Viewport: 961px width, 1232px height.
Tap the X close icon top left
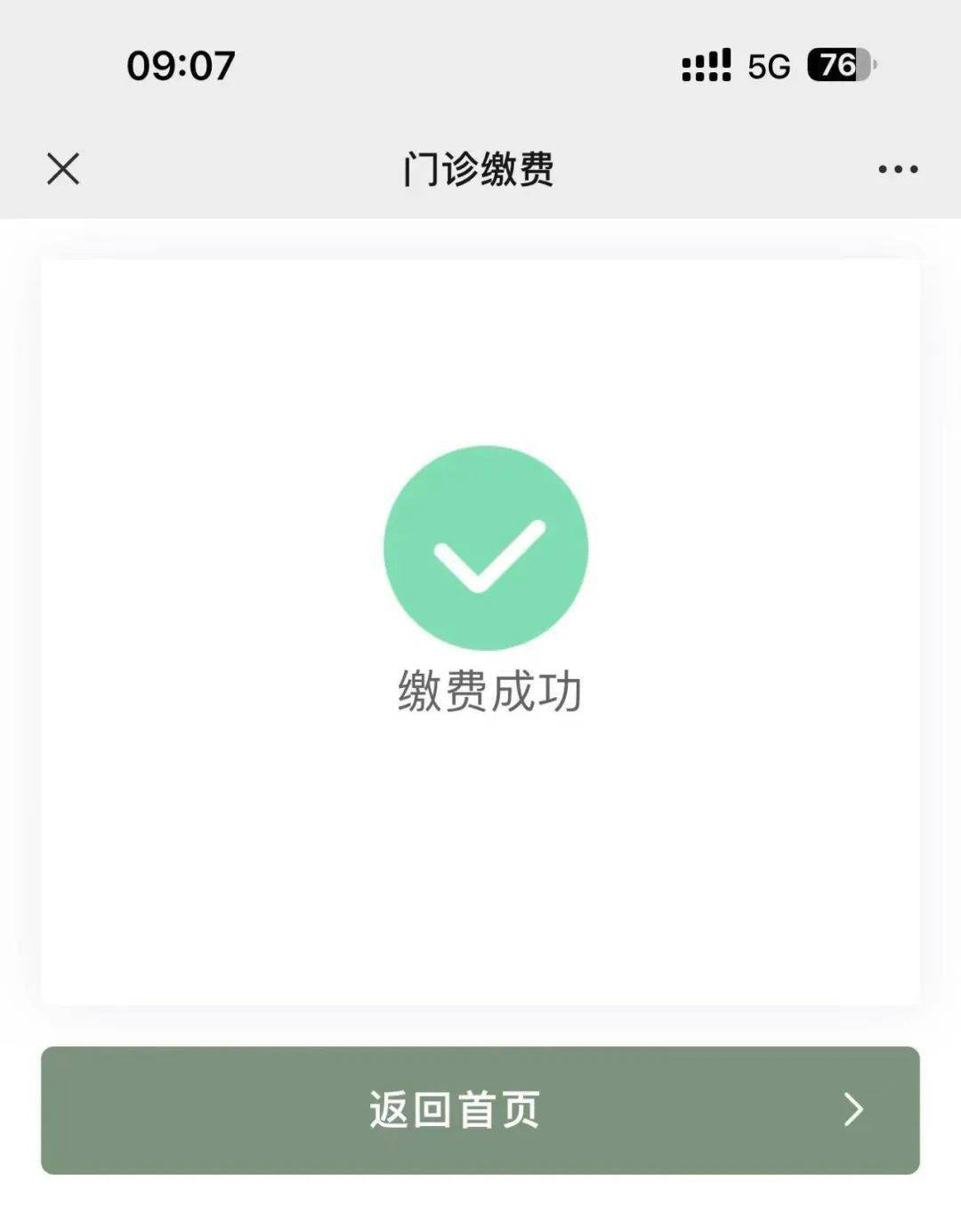[64, 169]
